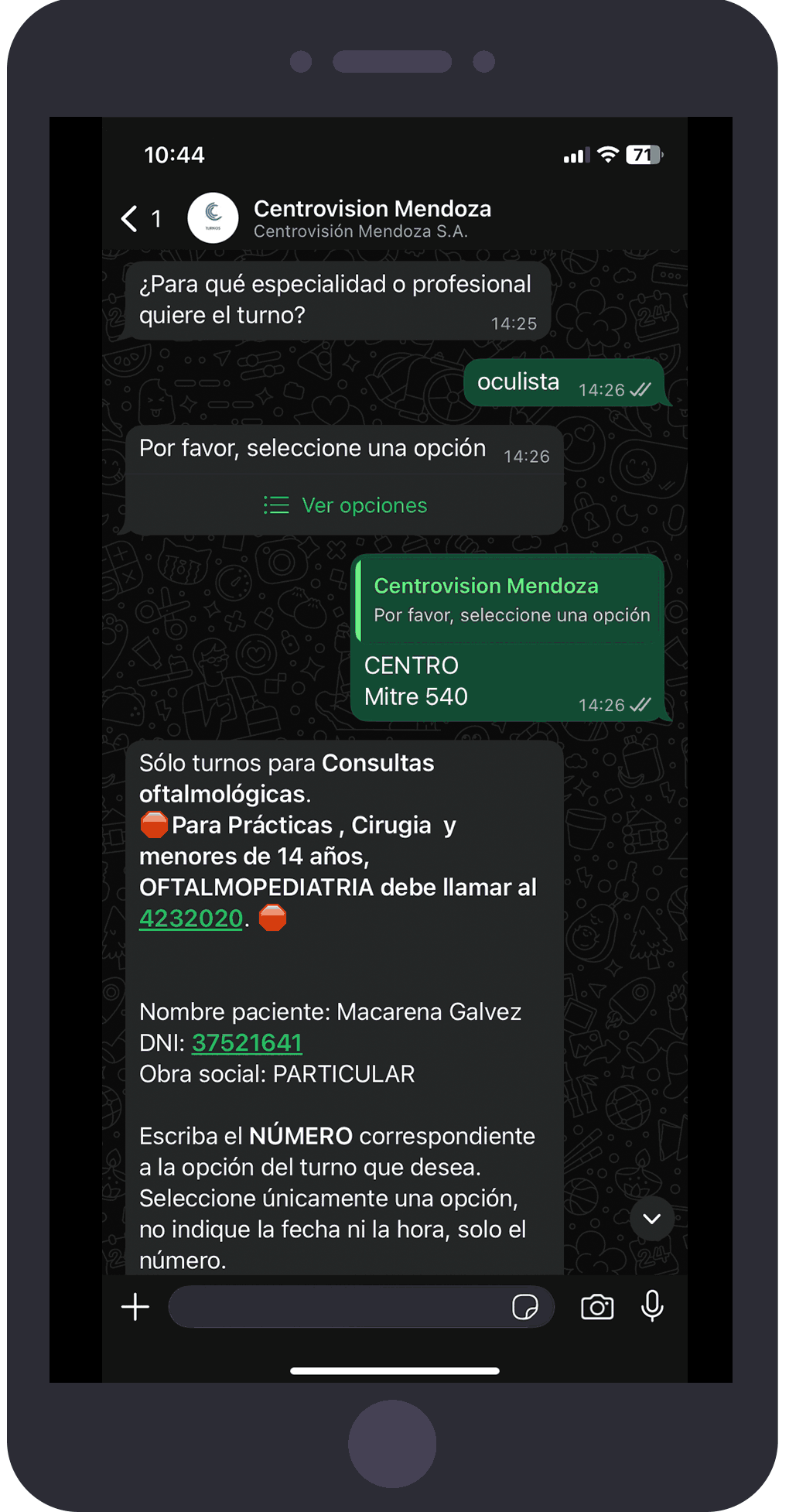Call the linked number 4232020
The height and width of the screenshot is (1512, 789).
[191, 918]
